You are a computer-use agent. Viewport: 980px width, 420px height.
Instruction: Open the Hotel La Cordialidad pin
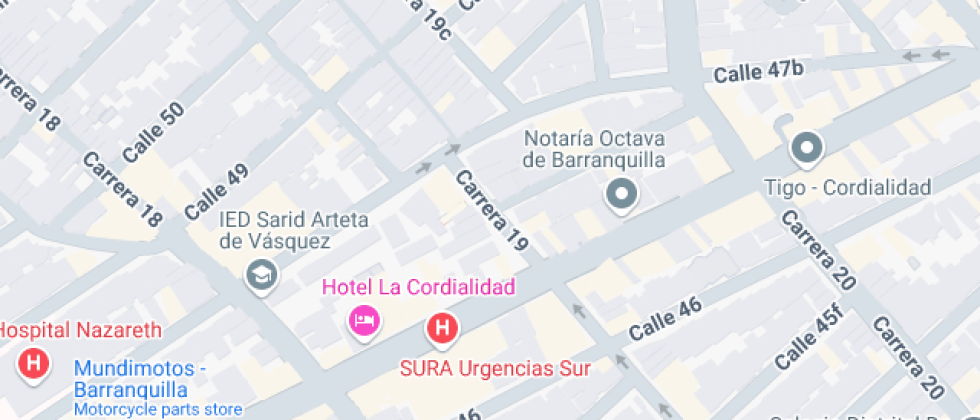[364, 322]
